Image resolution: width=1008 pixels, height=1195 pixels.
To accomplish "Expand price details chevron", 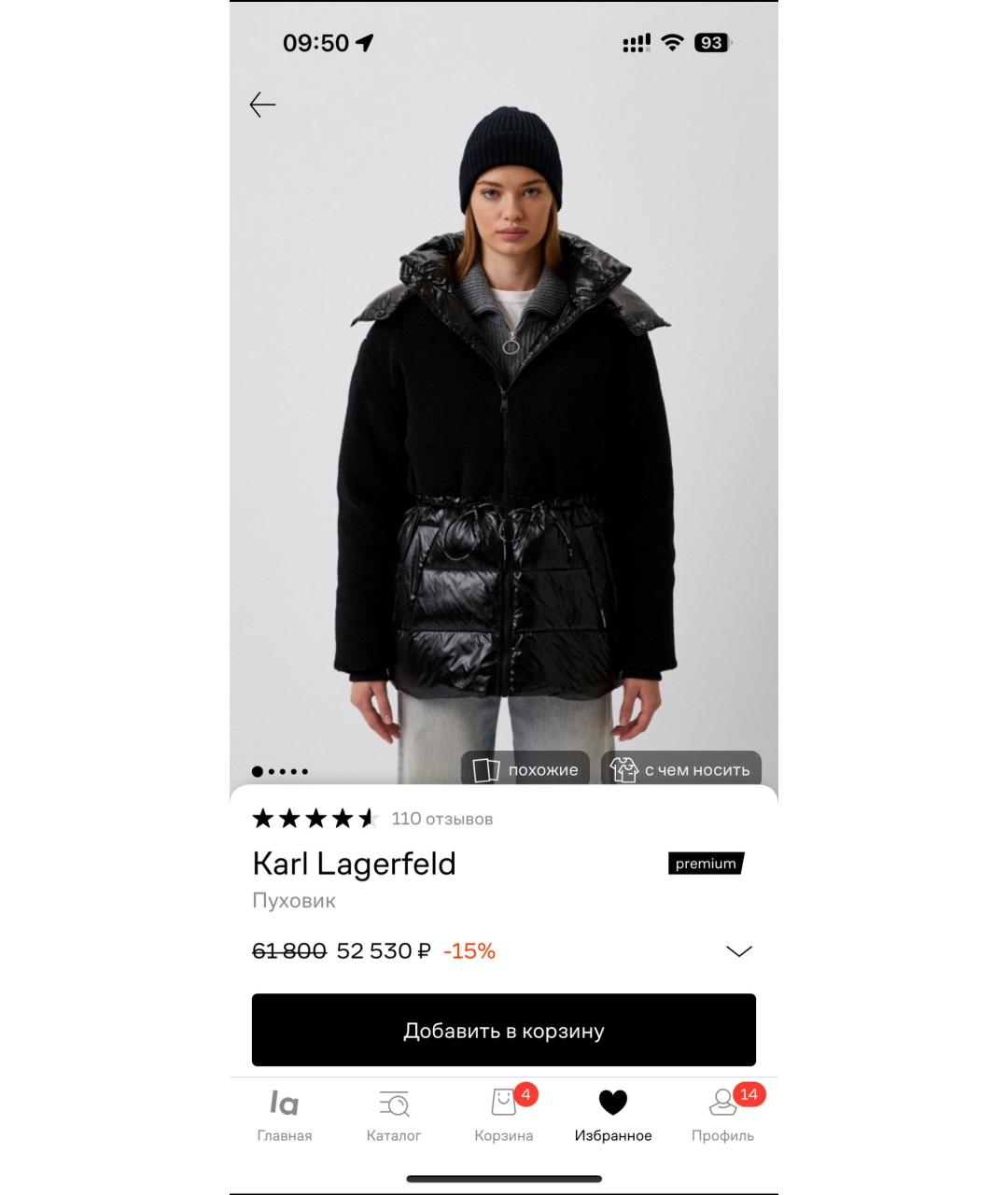I will click(x=738, y=951).
